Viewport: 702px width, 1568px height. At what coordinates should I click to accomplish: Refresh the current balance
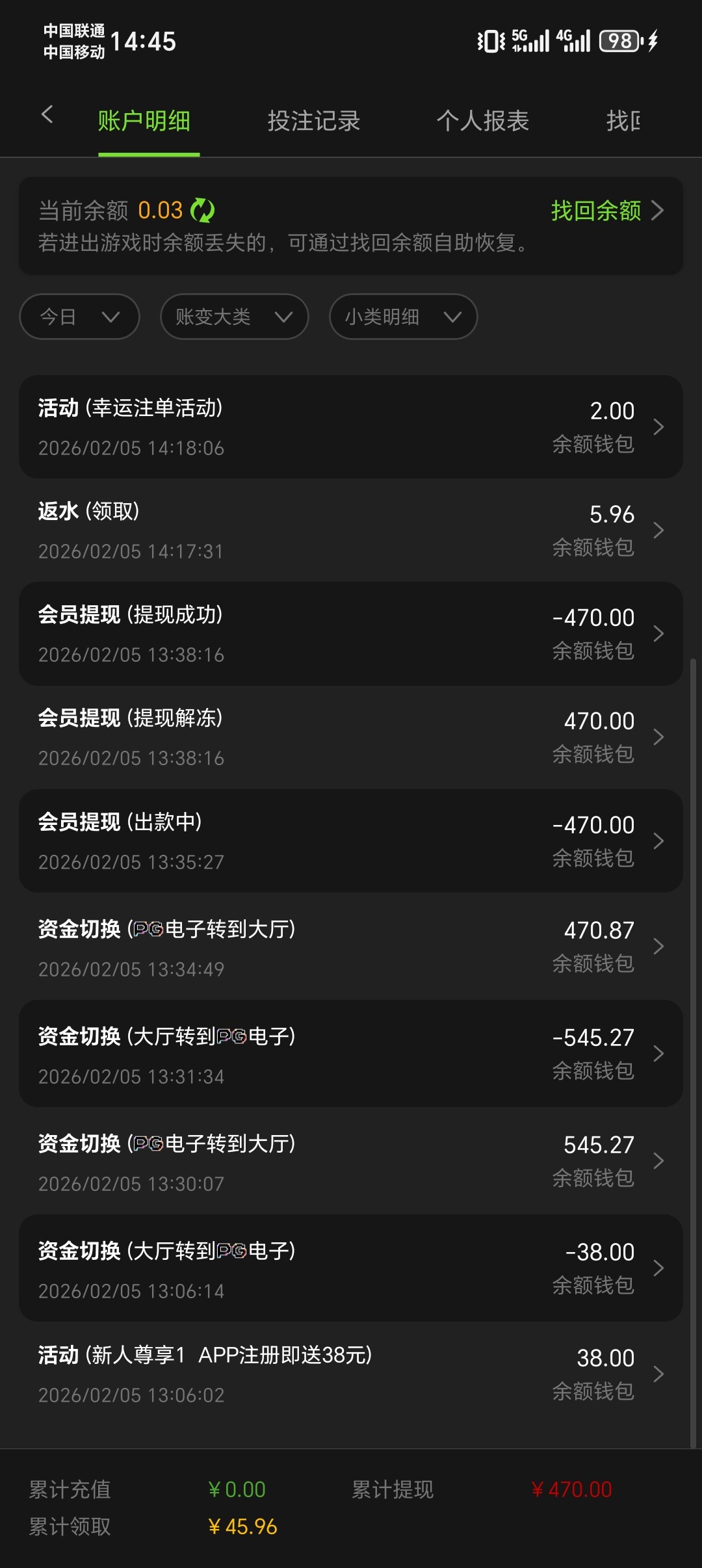202,211
